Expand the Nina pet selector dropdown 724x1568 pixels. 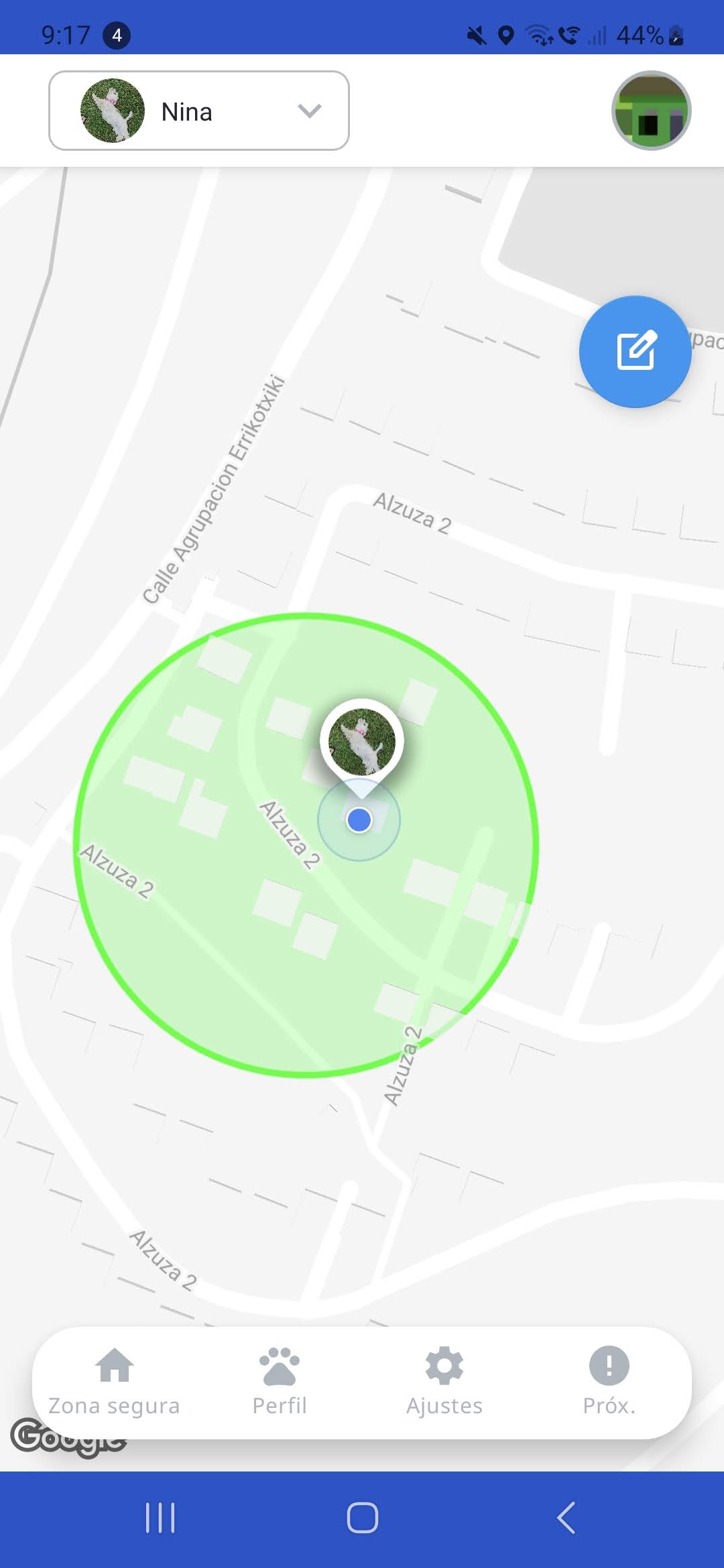tap(198, 111)
